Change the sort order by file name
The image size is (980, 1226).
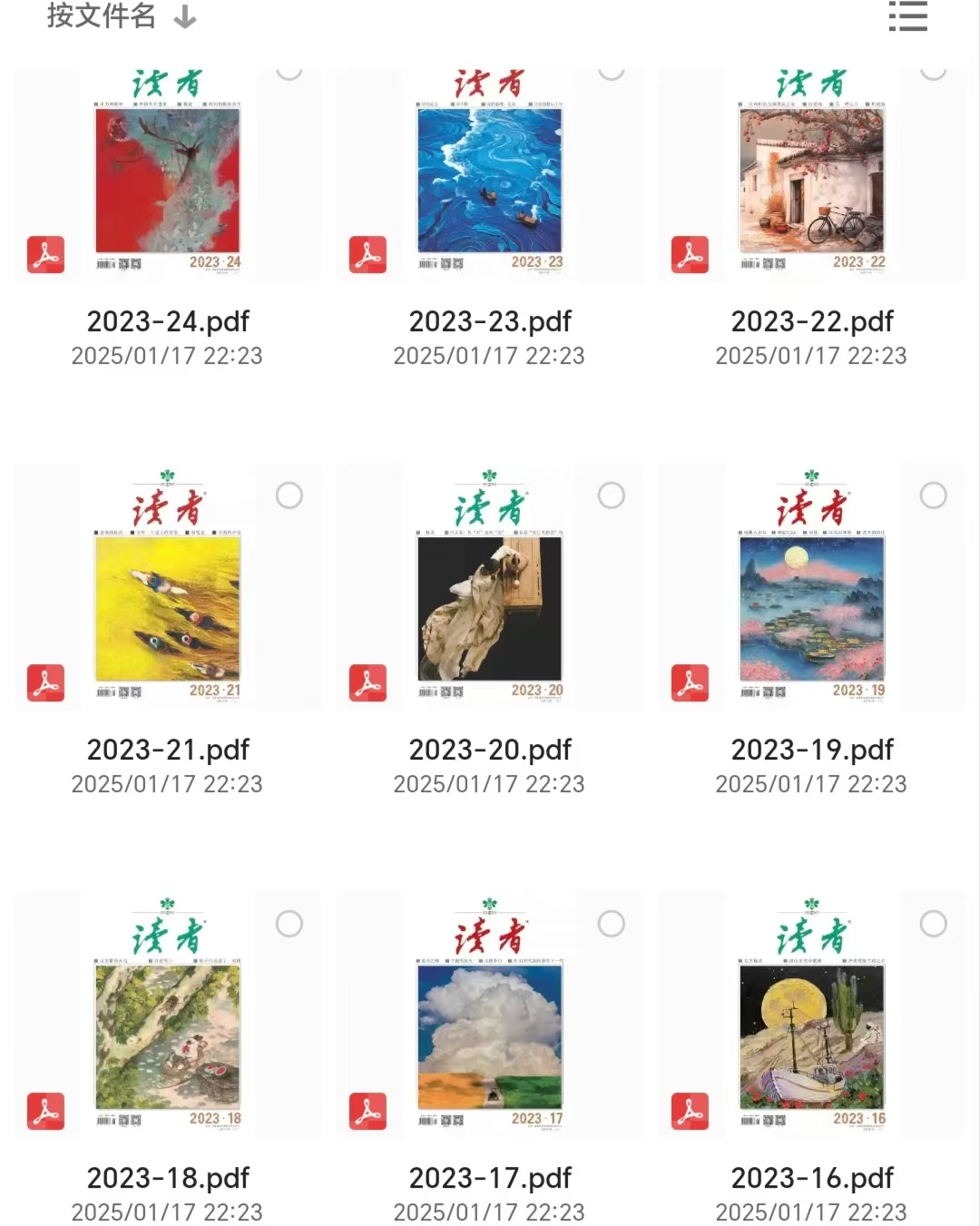[x=121, y=16]
